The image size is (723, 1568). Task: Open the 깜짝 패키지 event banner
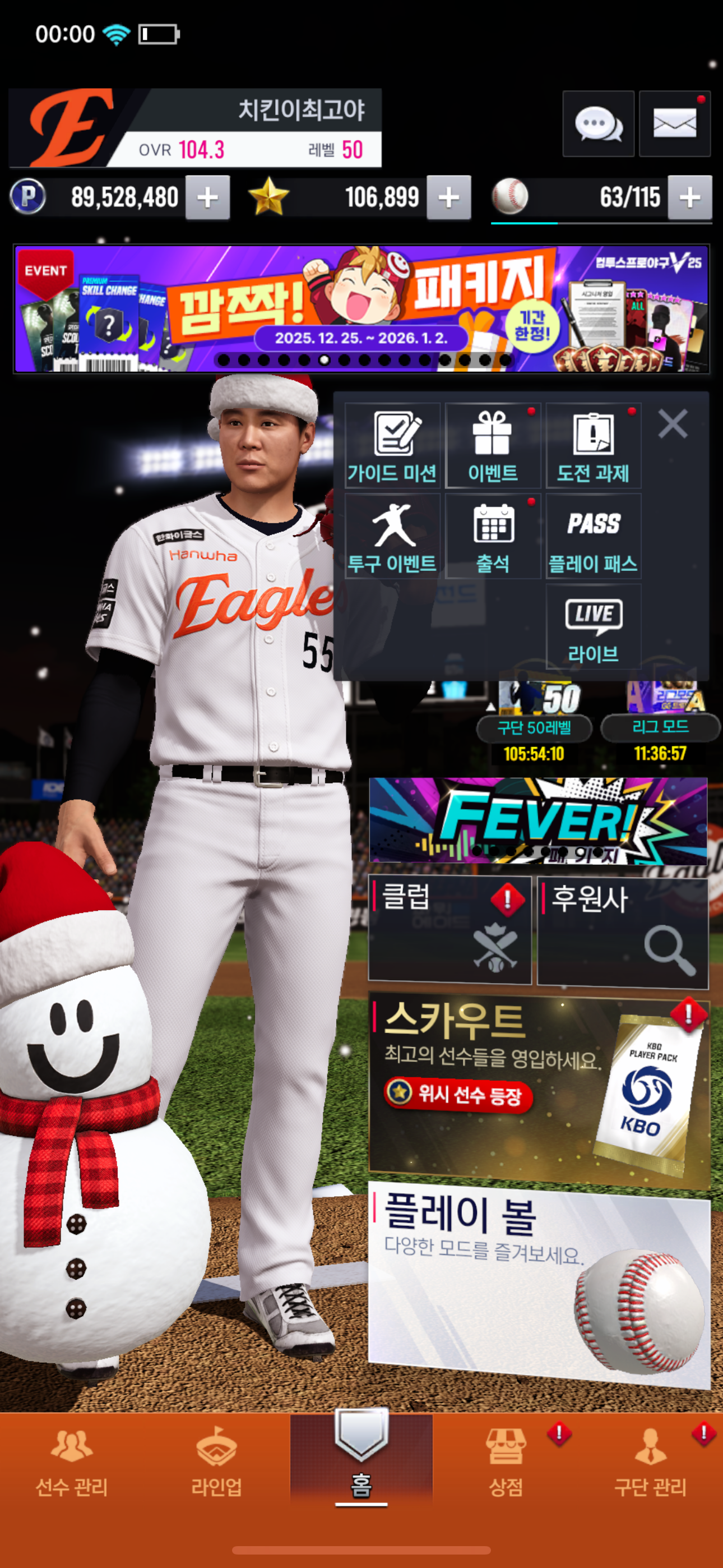[361, 308]
